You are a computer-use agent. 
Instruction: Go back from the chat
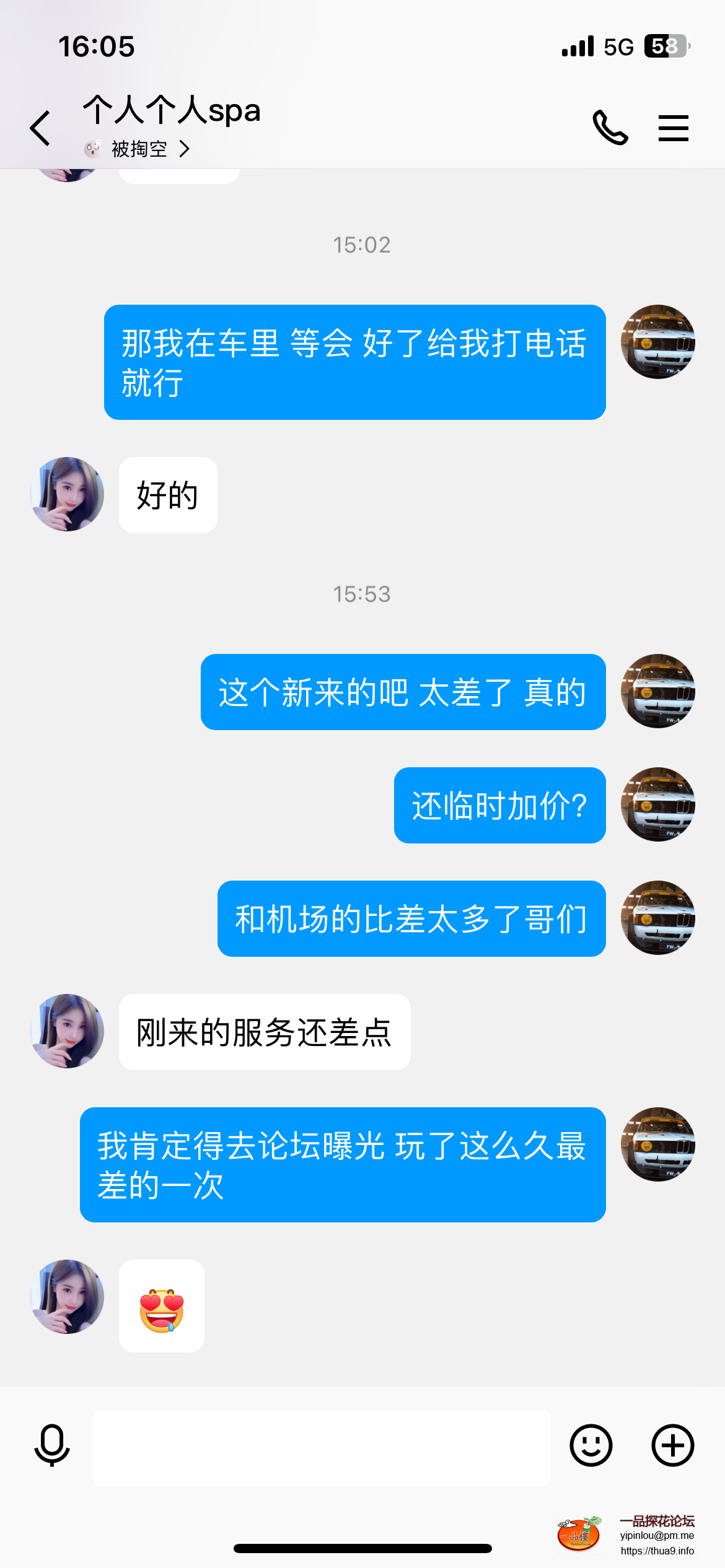[x=40, y=128]
